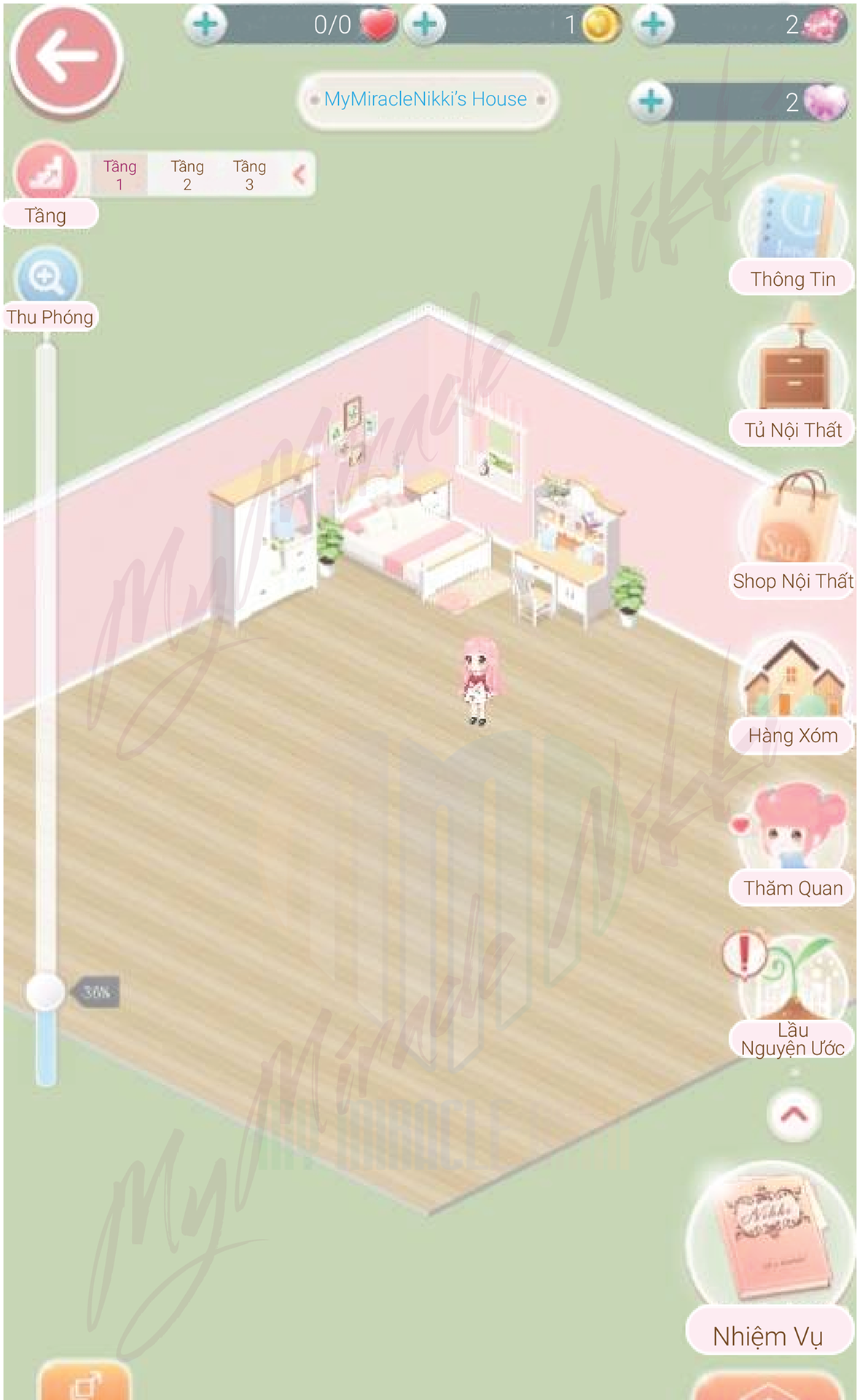The height and width of the screenshot is (1400, 860).
Task: Visit Hàng Xóm neighbors
Action: tap(793, 693)
